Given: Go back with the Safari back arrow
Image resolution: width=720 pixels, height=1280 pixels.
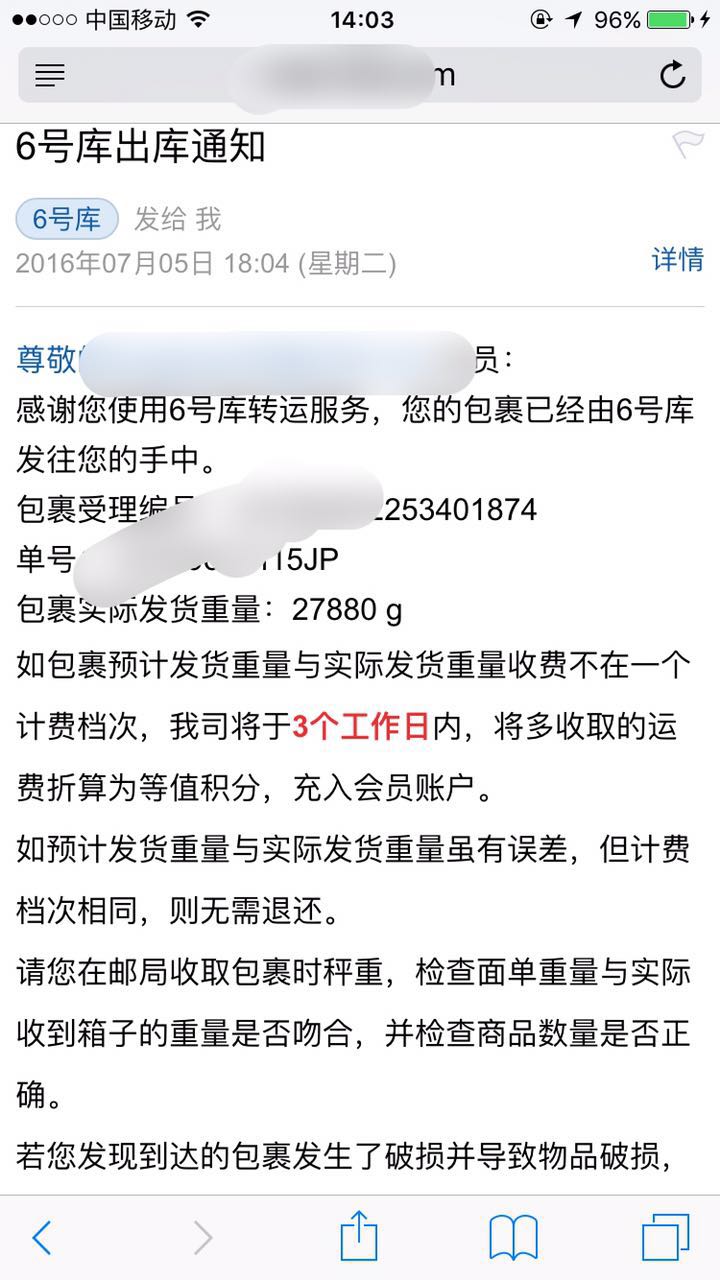Looking at the screenshot, I should [41, 1238].
